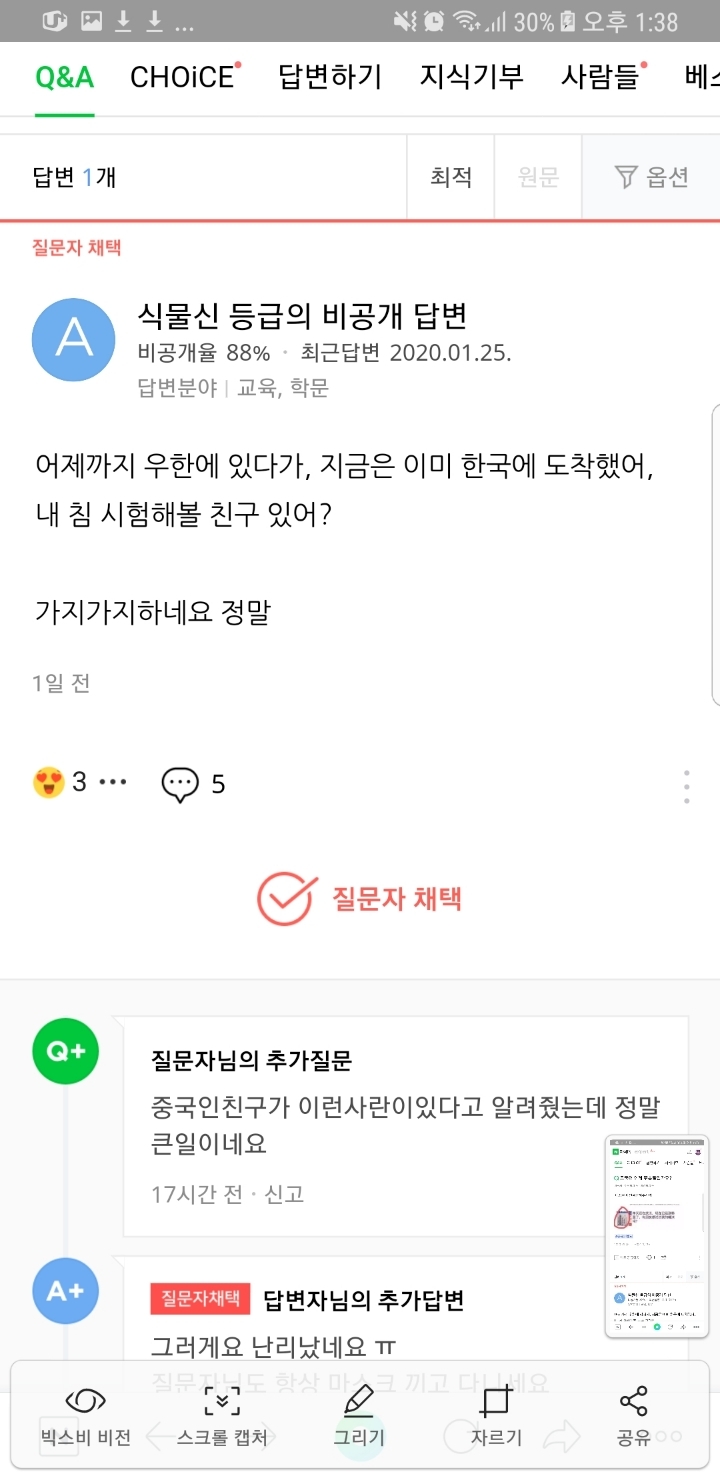Tap the blue A+ additional answer icon
The height and width of the screenshot is (1480, 720).
[65, 1292]
